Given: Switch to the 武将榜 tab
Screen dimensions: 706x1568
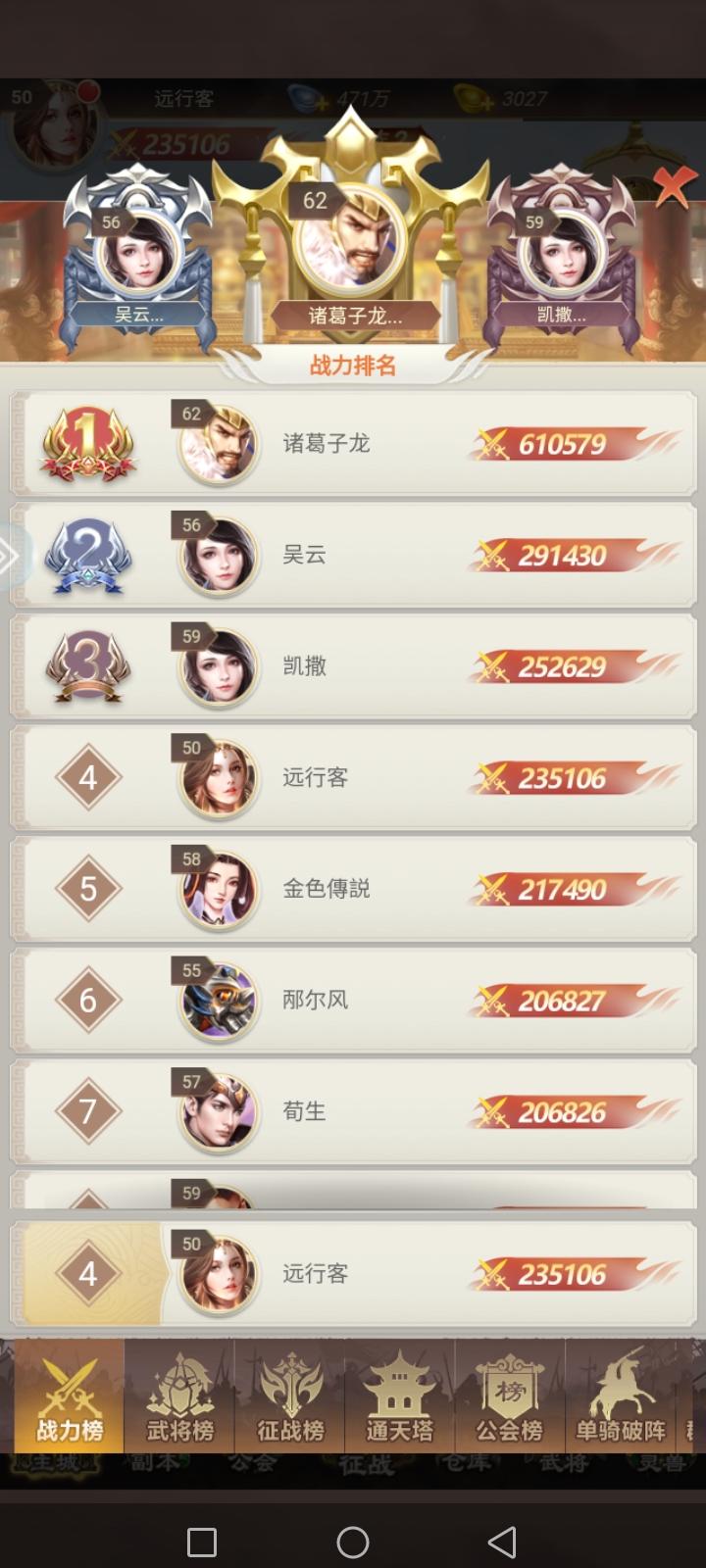Looking at the screenshot, I should point(180,1396).
